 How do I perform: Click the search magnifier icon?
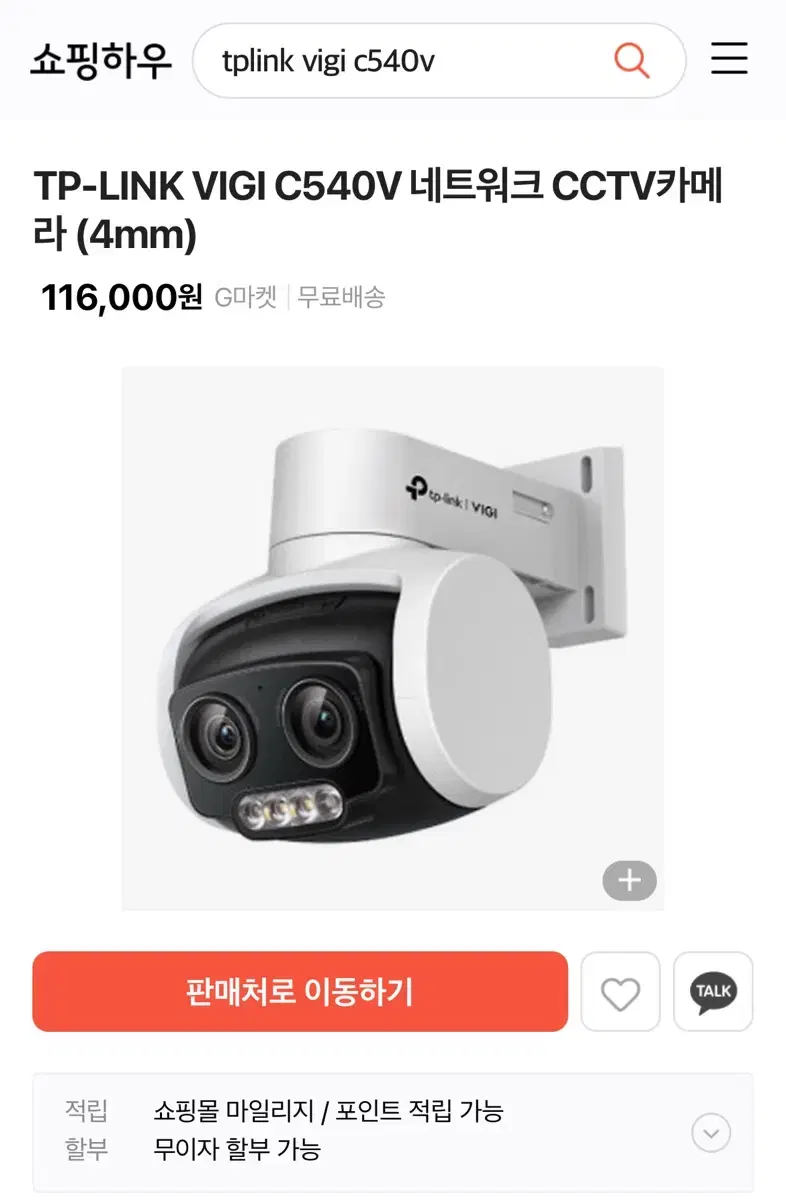tap(630, 60)
